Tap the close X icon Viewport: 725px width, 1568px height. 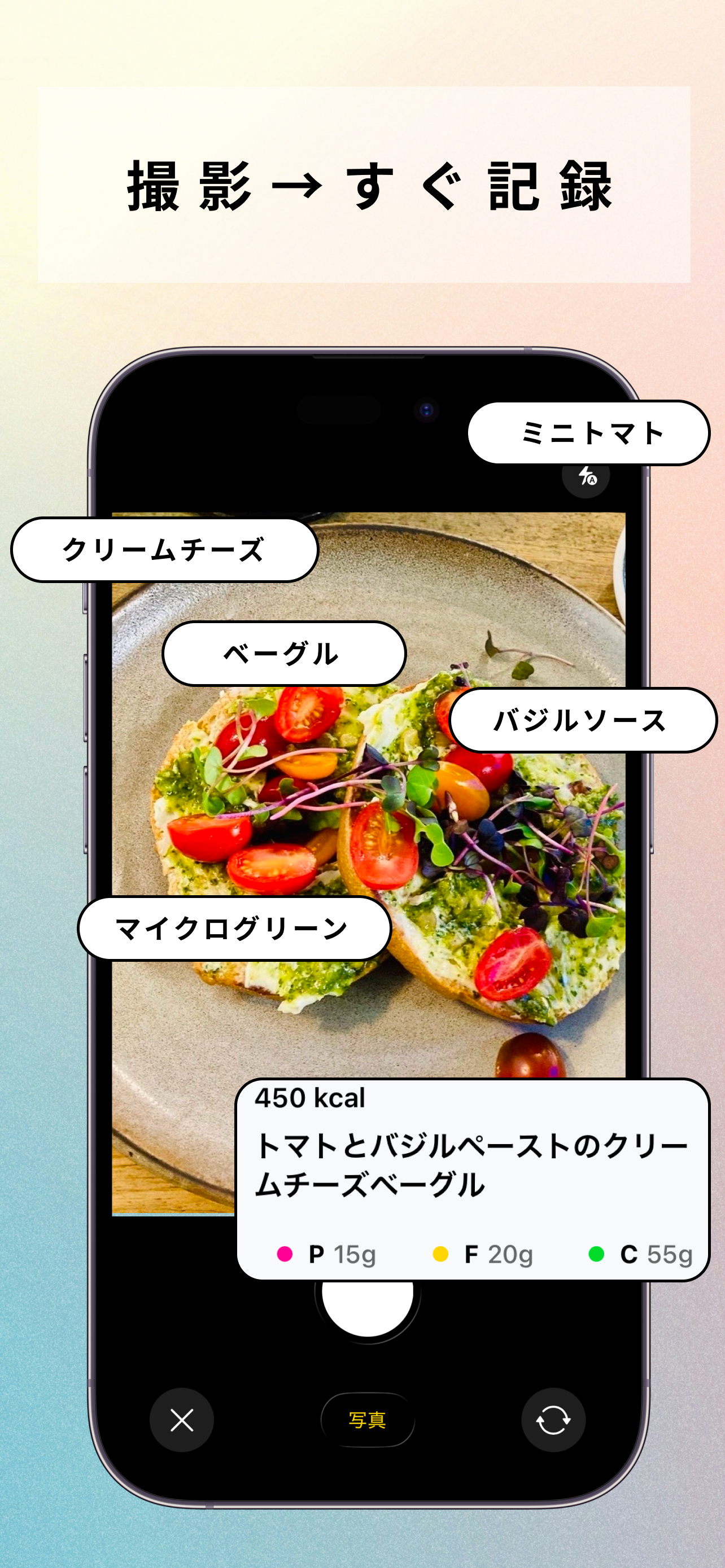[182, 1421]
